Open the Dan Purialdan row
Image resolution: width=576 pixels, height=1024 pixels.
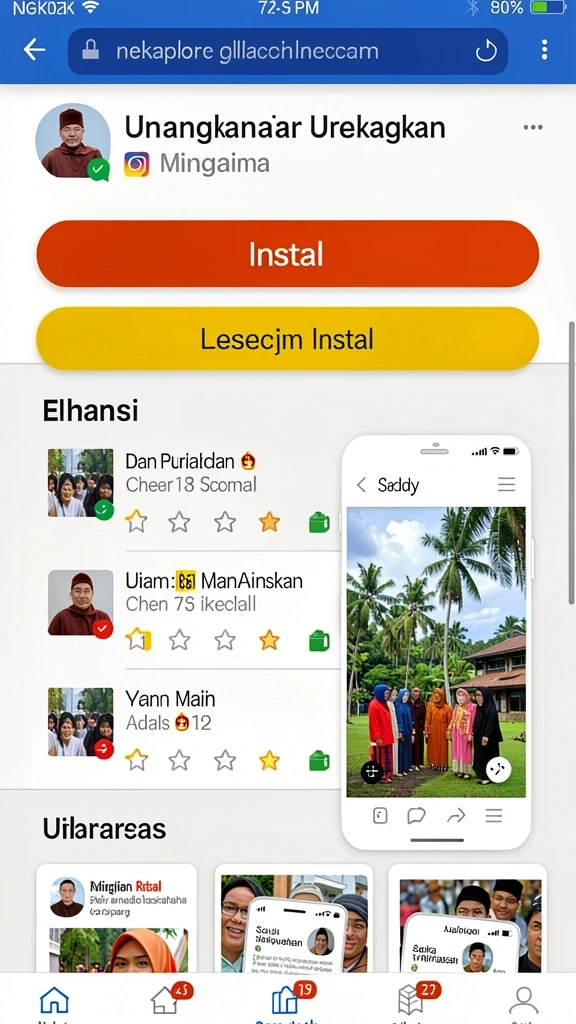193,492
